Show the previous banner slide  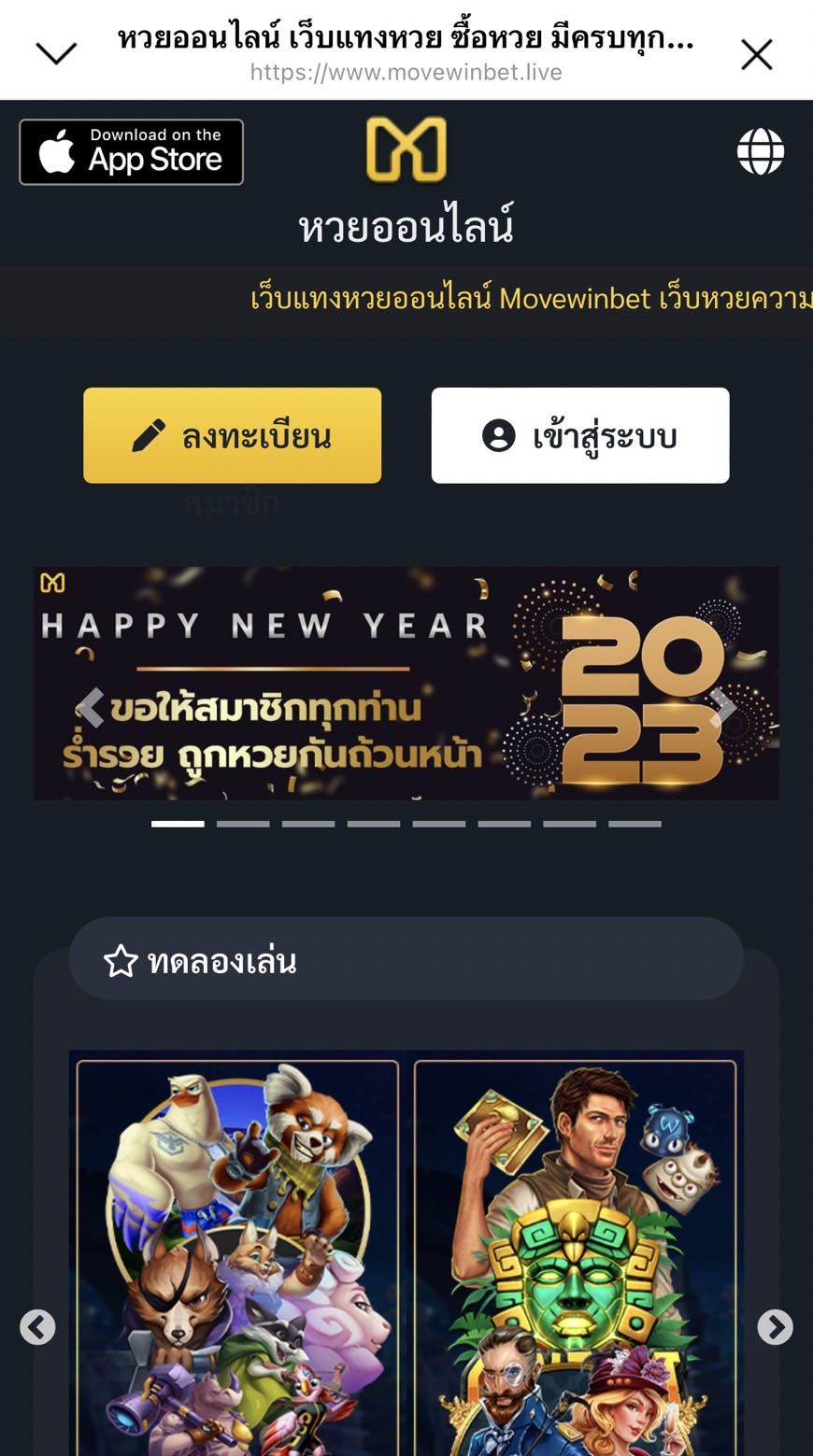[91, 707]
